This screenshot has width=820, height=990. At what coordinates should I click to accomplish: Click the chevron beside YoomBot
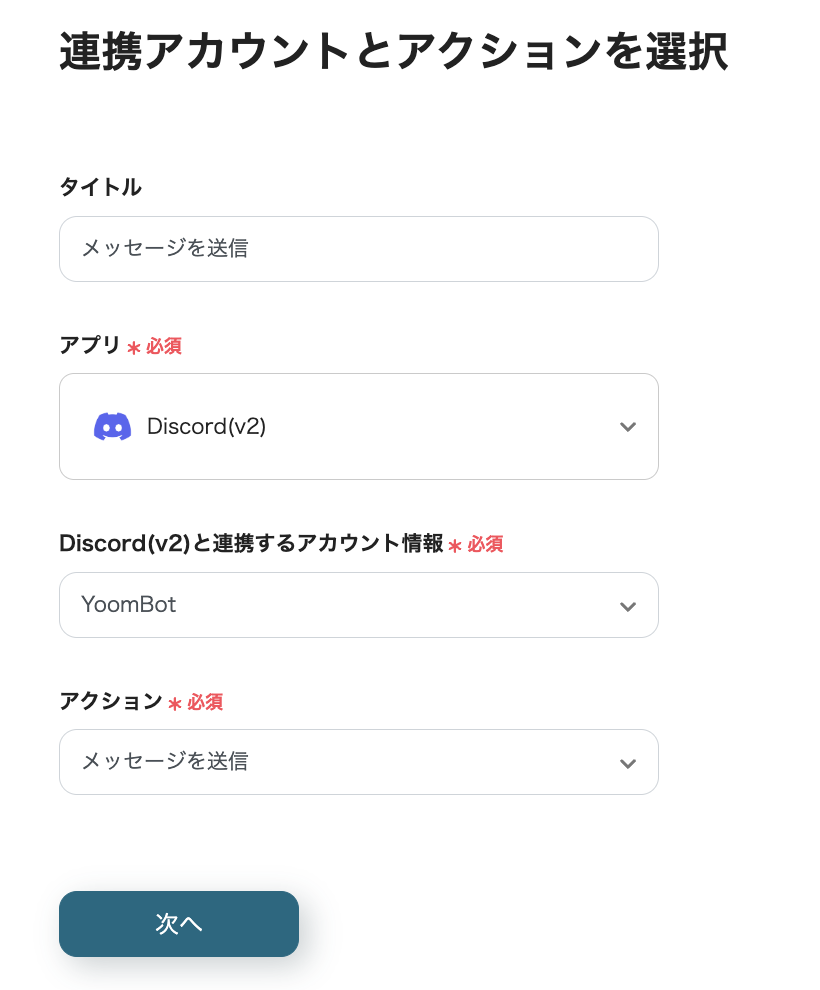click(x=628, y=605)
